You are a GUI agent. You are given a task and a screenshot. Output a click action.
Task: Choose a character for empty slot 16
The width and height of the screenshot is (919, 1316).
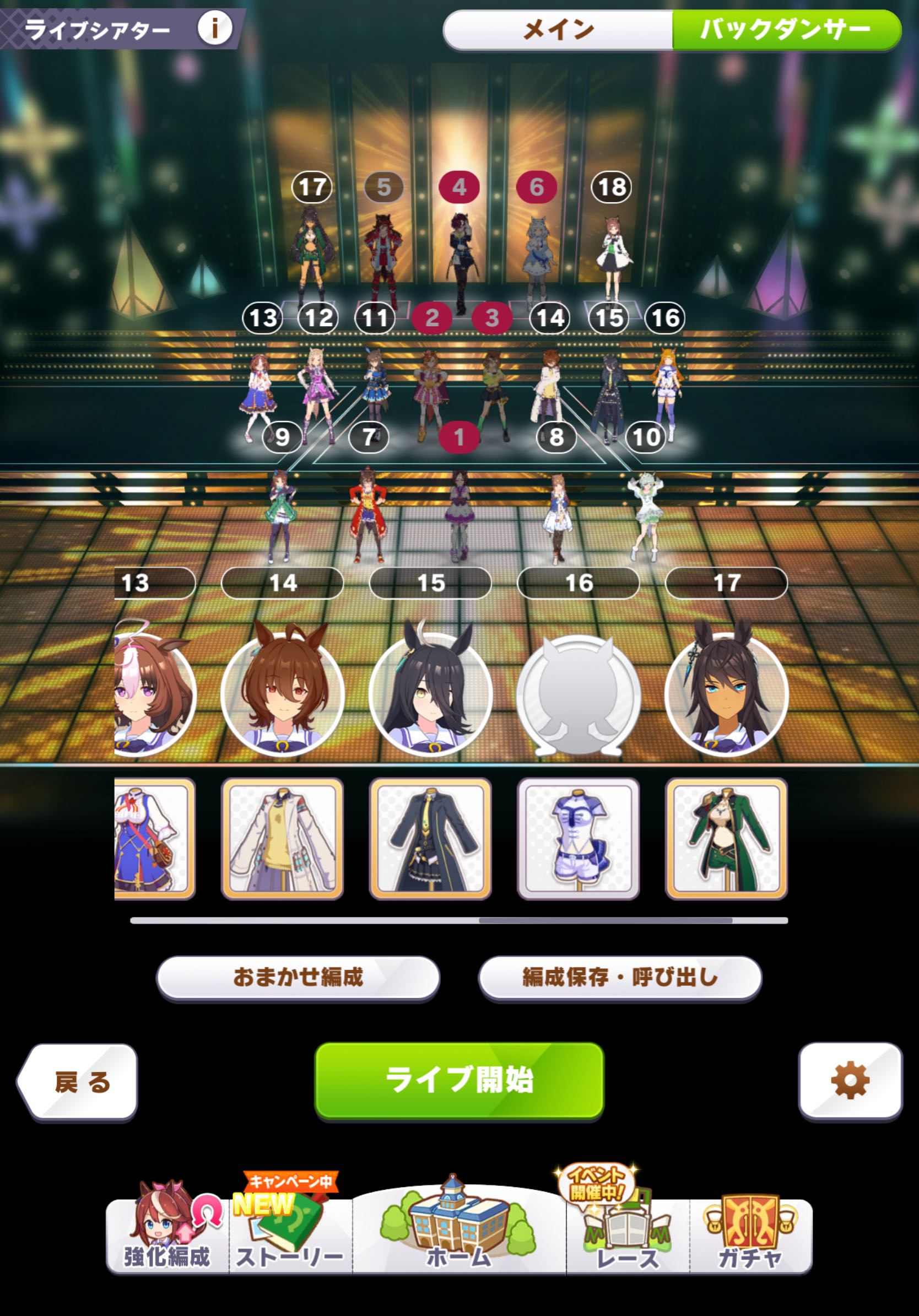click(x=578, y=694)
